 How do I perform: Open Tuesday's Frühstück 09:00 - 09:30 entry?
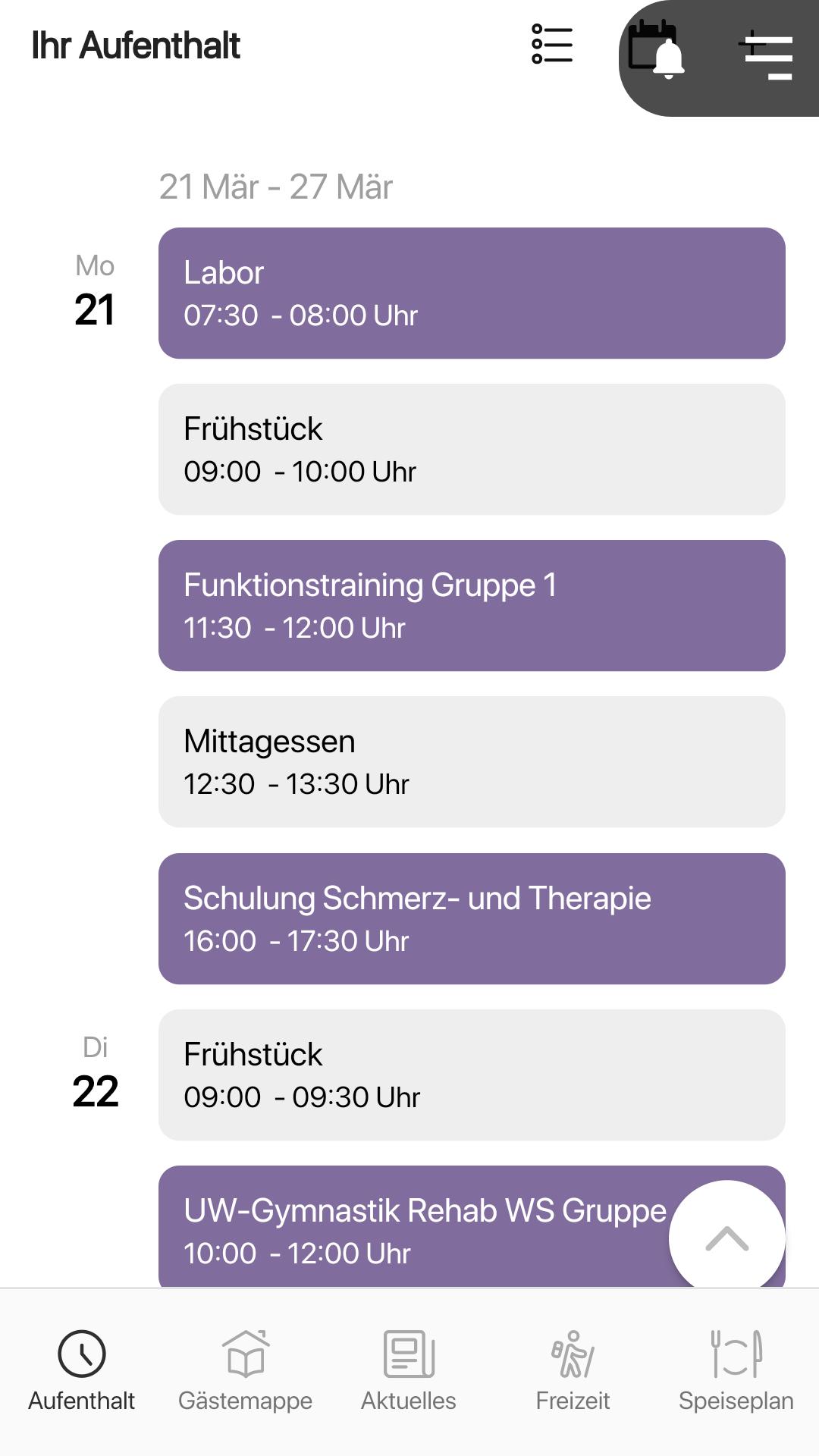[472, 1075]
